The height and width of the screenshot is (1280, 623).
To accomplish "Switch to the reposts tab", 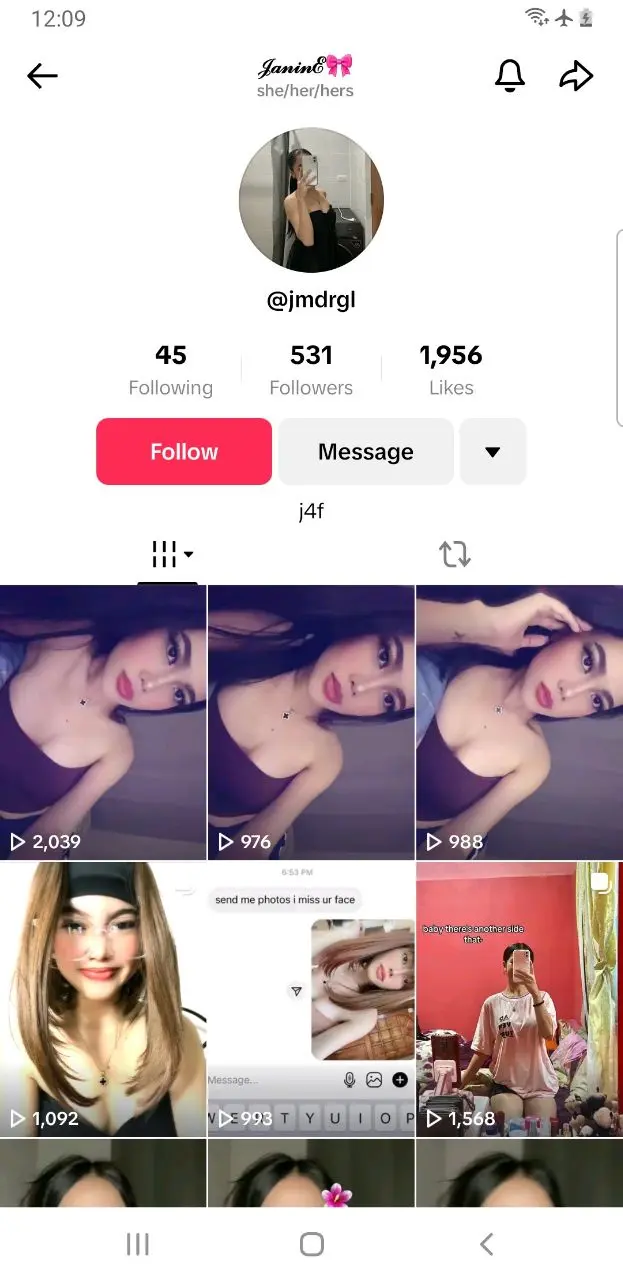I will click(455, 554).
